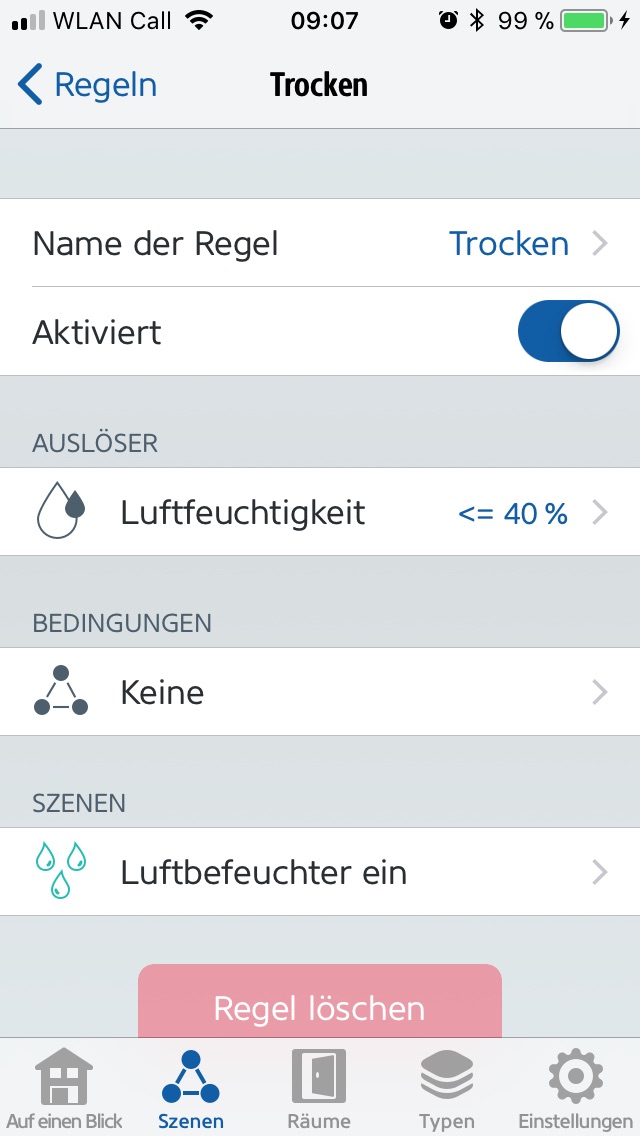Go to the Einstellungen tab
This screenshot has height=1136, width=640.
(x=575, y=1088)
